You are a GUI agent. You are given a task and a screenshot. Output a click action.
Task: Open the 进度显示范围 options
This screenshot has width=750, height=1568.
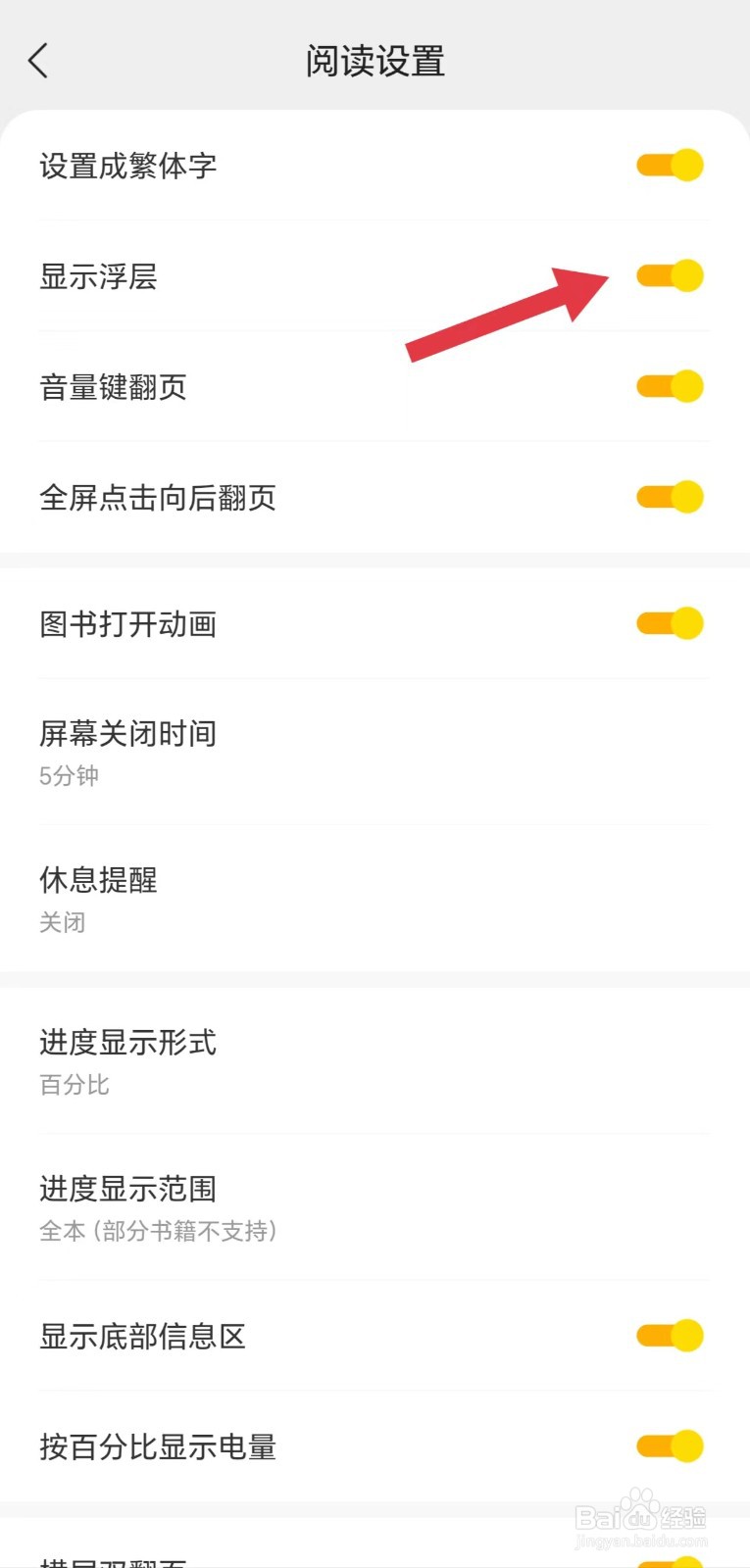coord(373,1205)
